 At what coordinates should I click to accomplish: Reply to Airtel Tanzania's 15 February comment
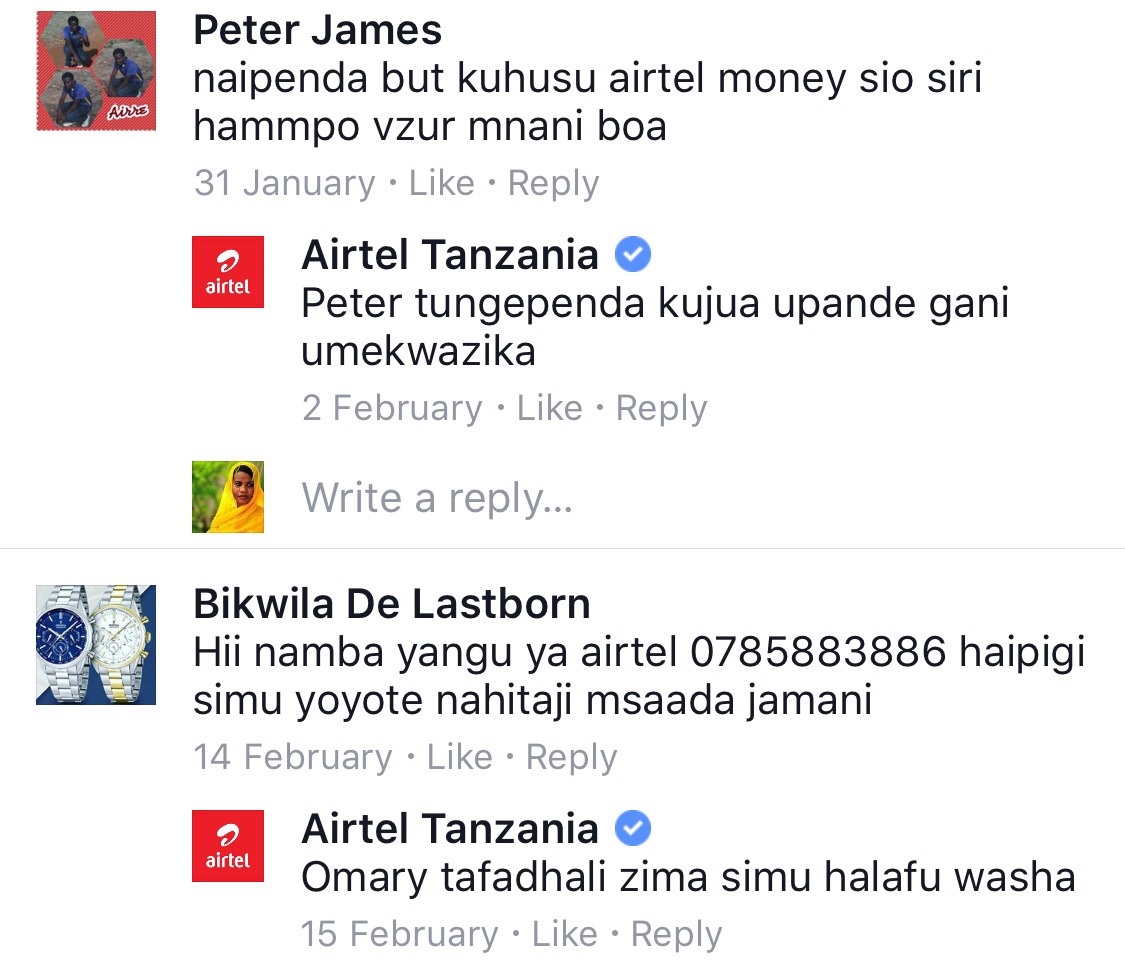tap(676, 935)
